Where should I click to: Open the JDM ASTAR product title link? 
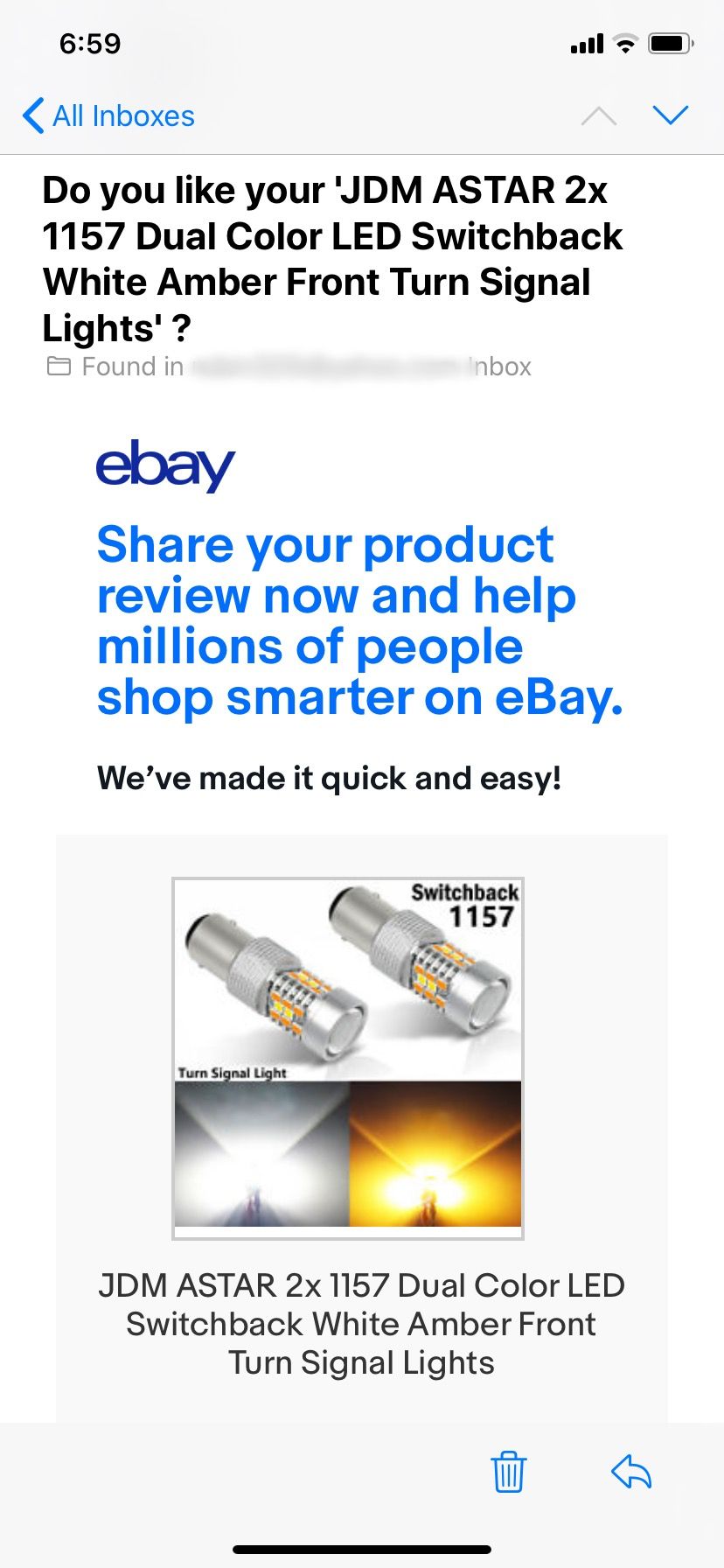361,1324
